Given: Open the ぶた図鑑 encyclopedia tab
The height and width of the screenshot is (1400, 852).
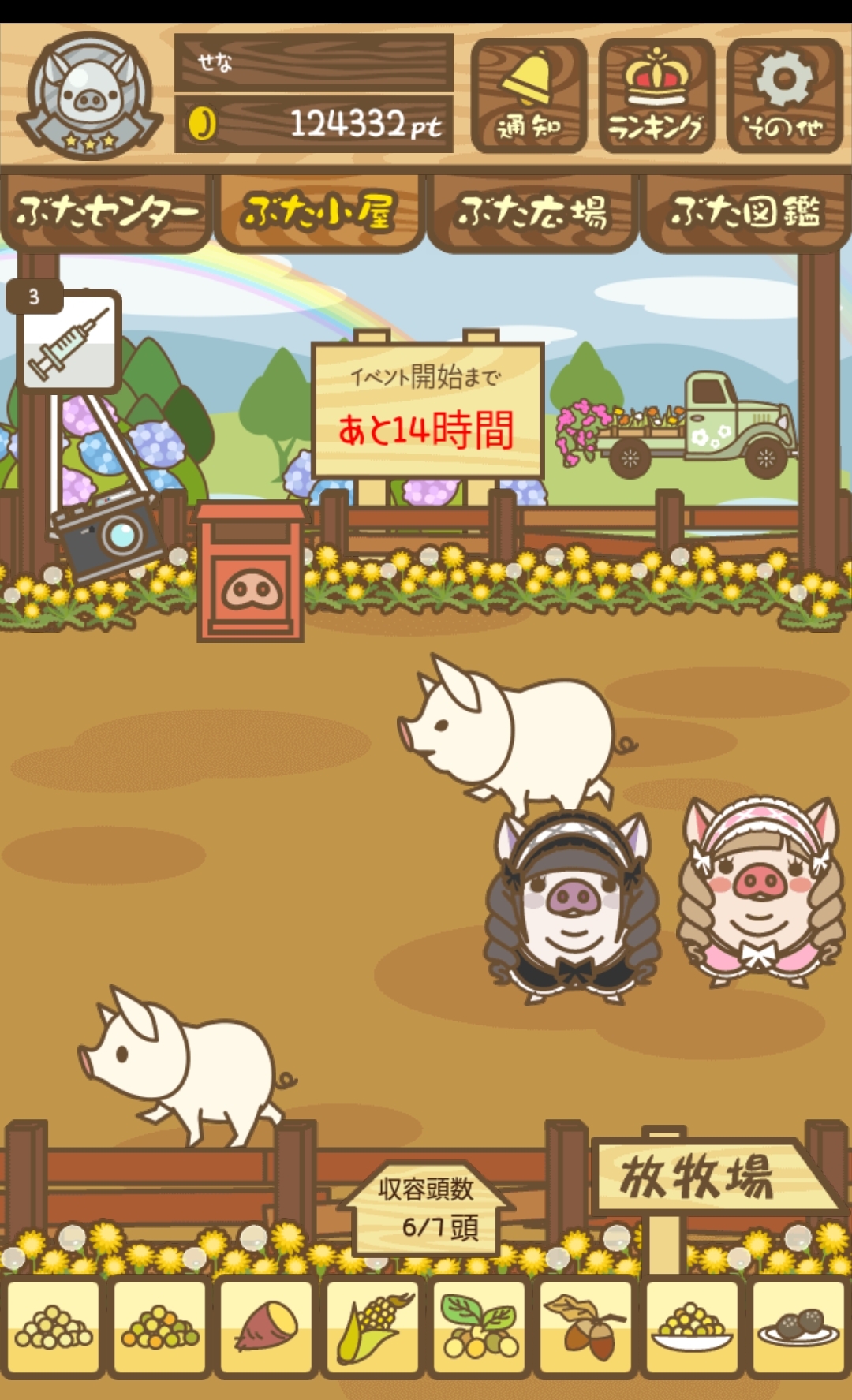Looking at the screenshot, I should [x=745, y=212].
